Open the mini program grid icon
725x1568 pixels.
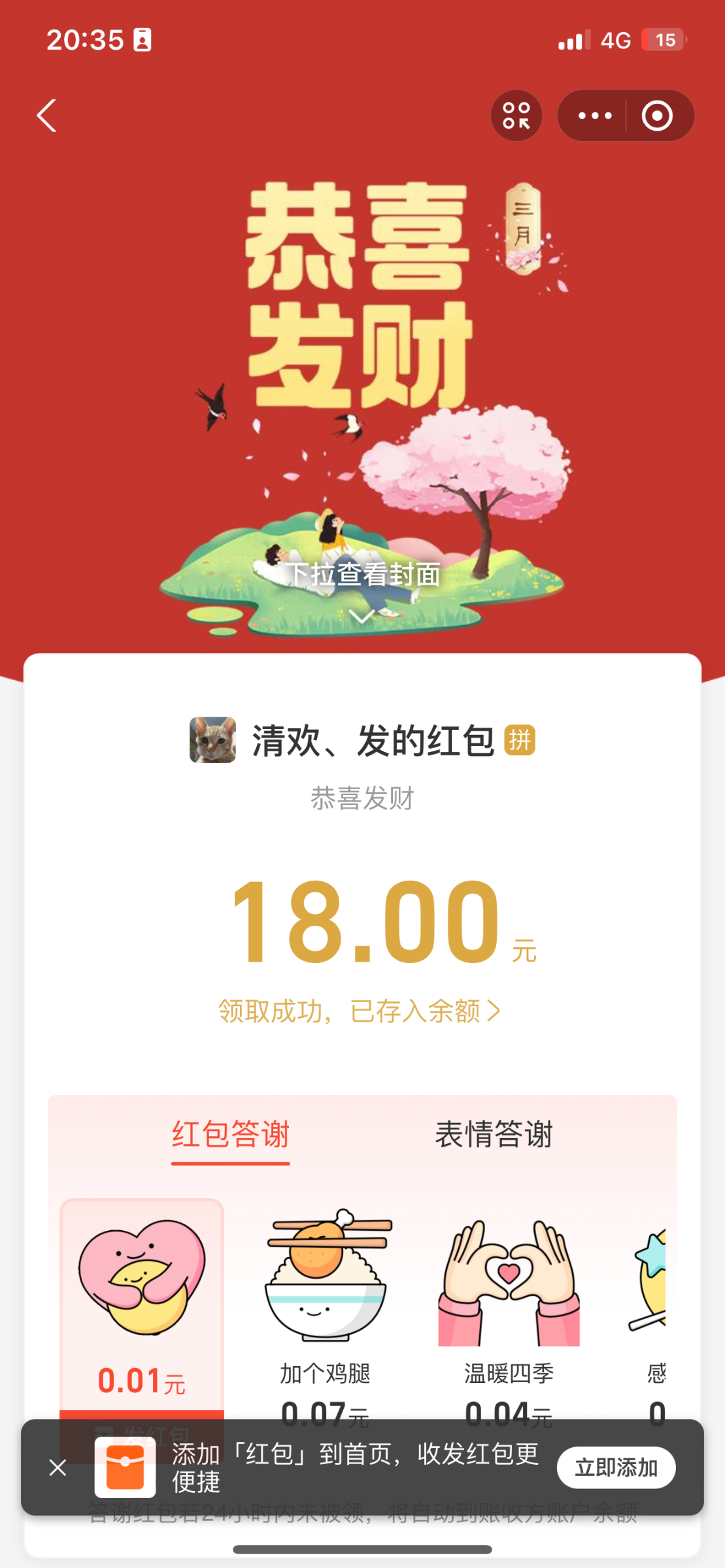coord(516,116)
